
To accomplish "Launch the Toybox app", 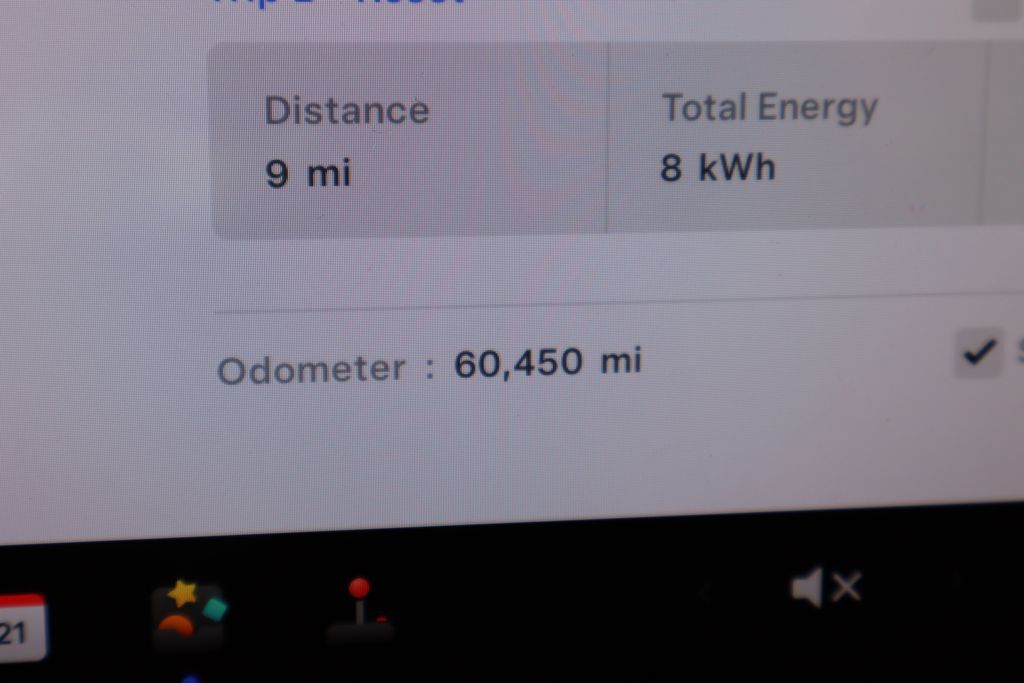I will 188,612.
